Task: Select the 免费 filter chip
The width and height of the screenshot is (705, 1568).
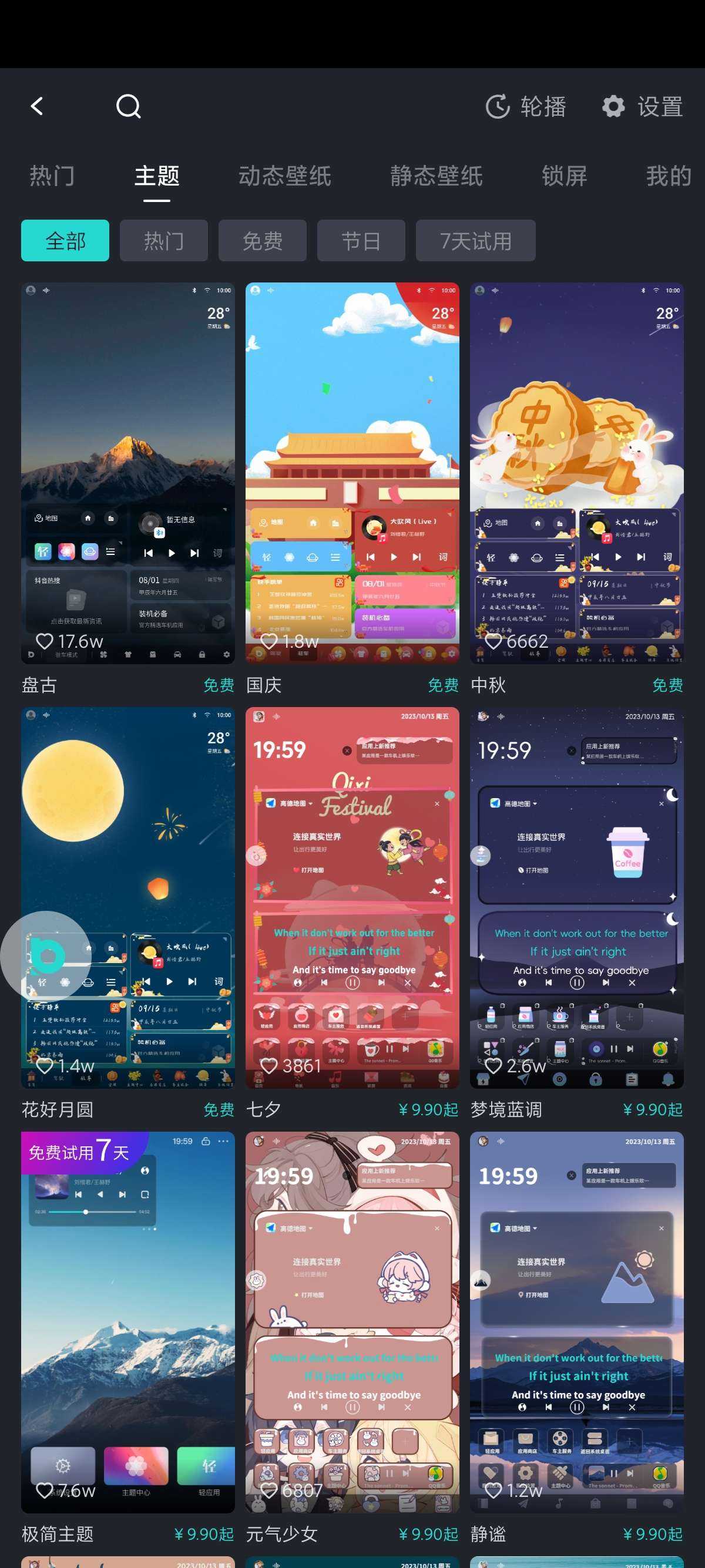Action: pyautogui.click(x=263, y=241)
